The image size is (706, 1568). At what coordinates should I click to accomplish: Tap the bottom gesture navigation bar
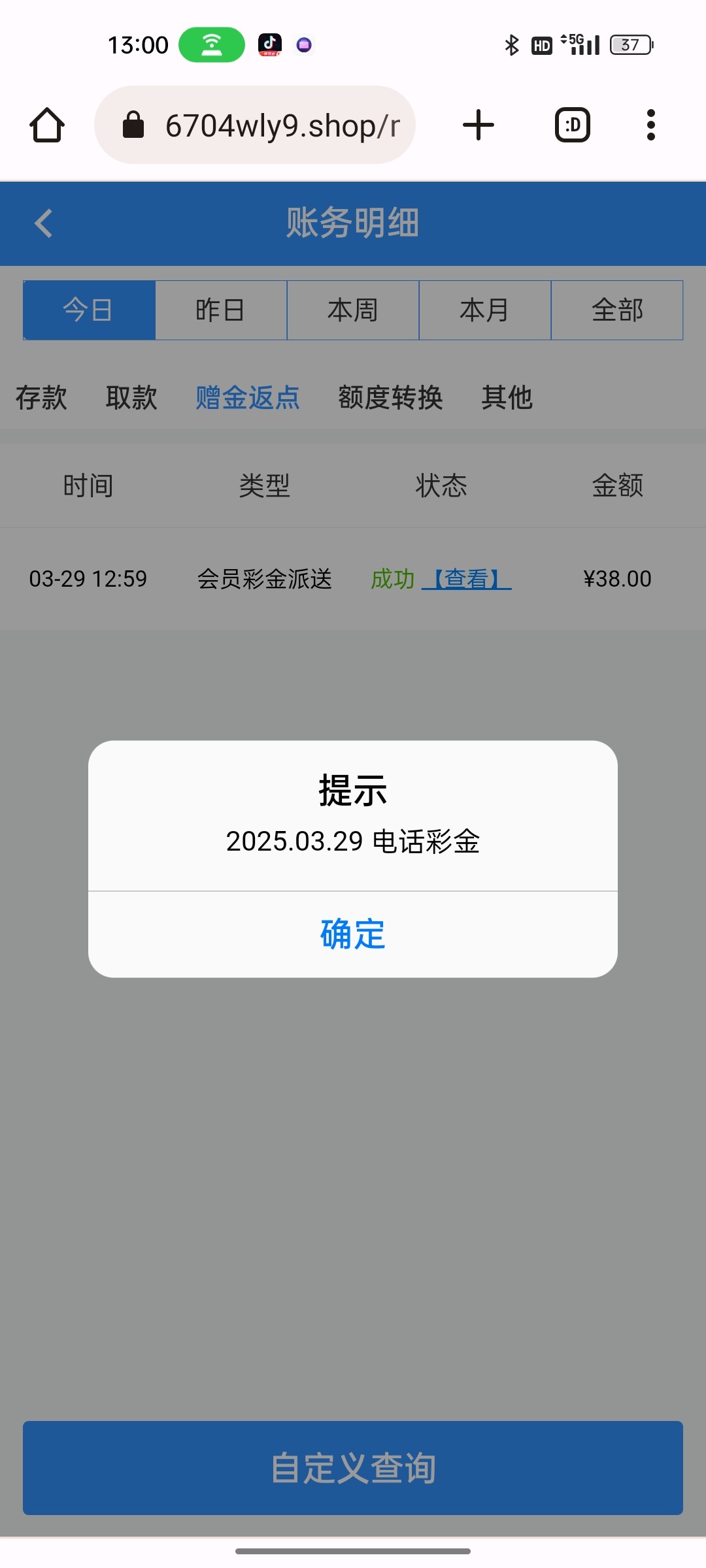pos(353,1550)
